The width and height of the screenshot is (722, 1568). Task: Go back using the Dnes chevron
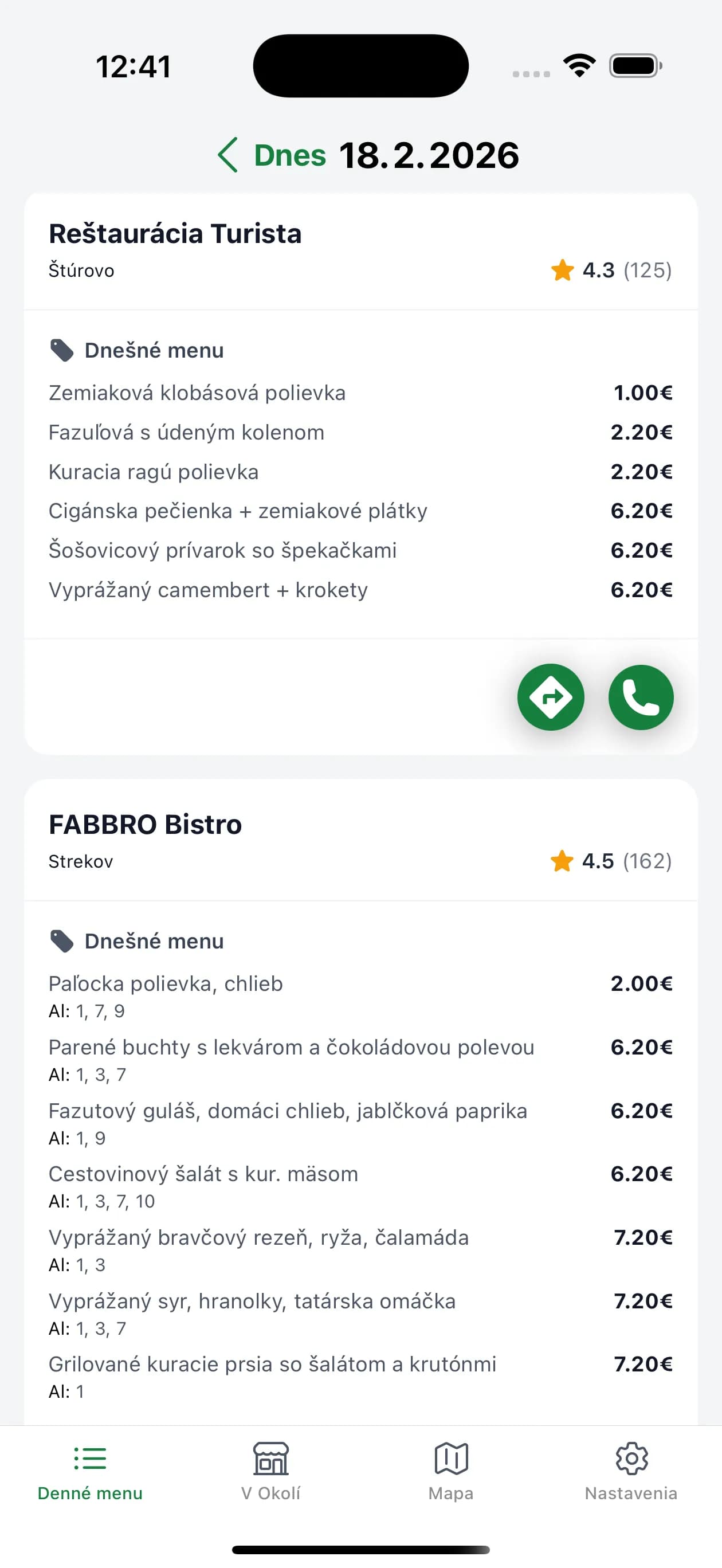coord(227,154)
